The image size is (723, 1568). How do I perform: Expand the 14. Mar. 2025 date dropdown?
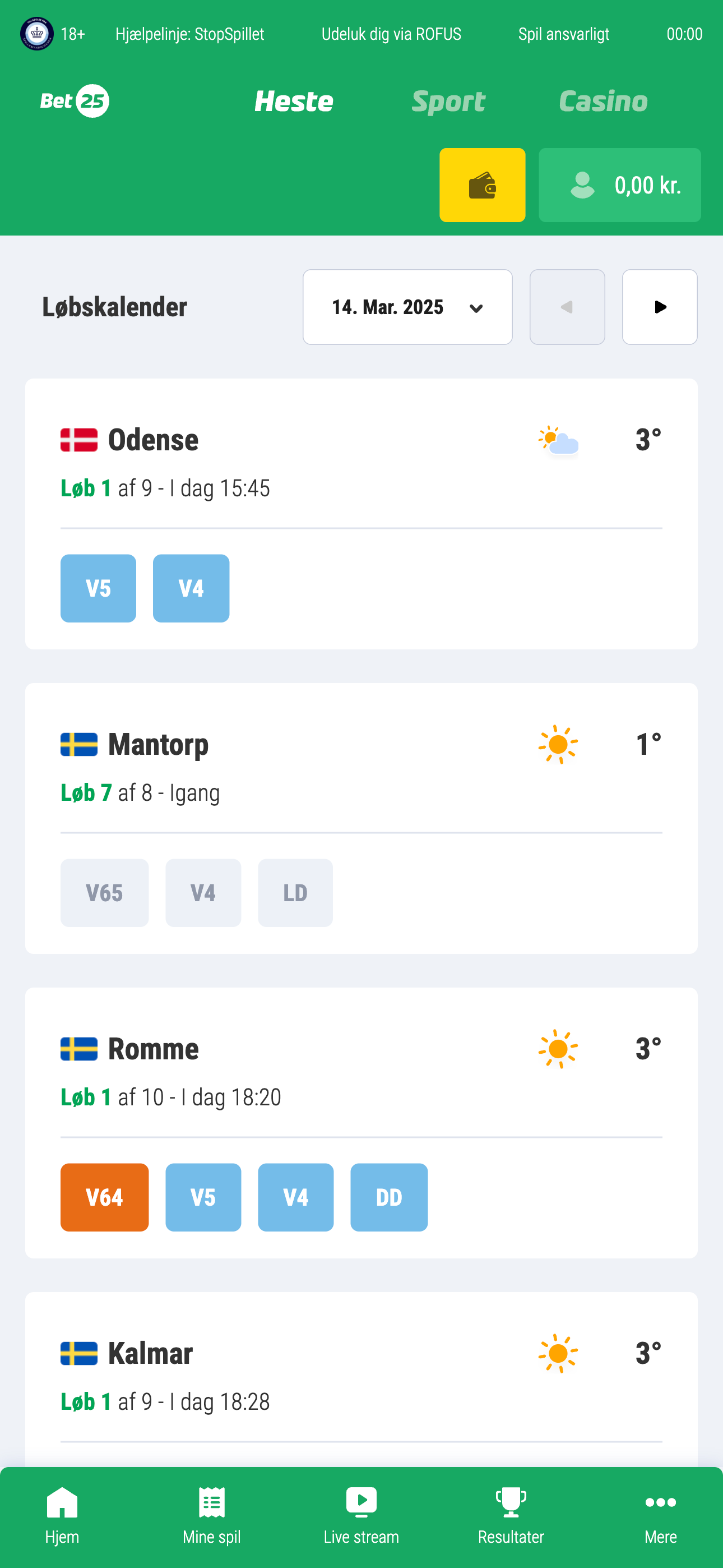(407, 307)
